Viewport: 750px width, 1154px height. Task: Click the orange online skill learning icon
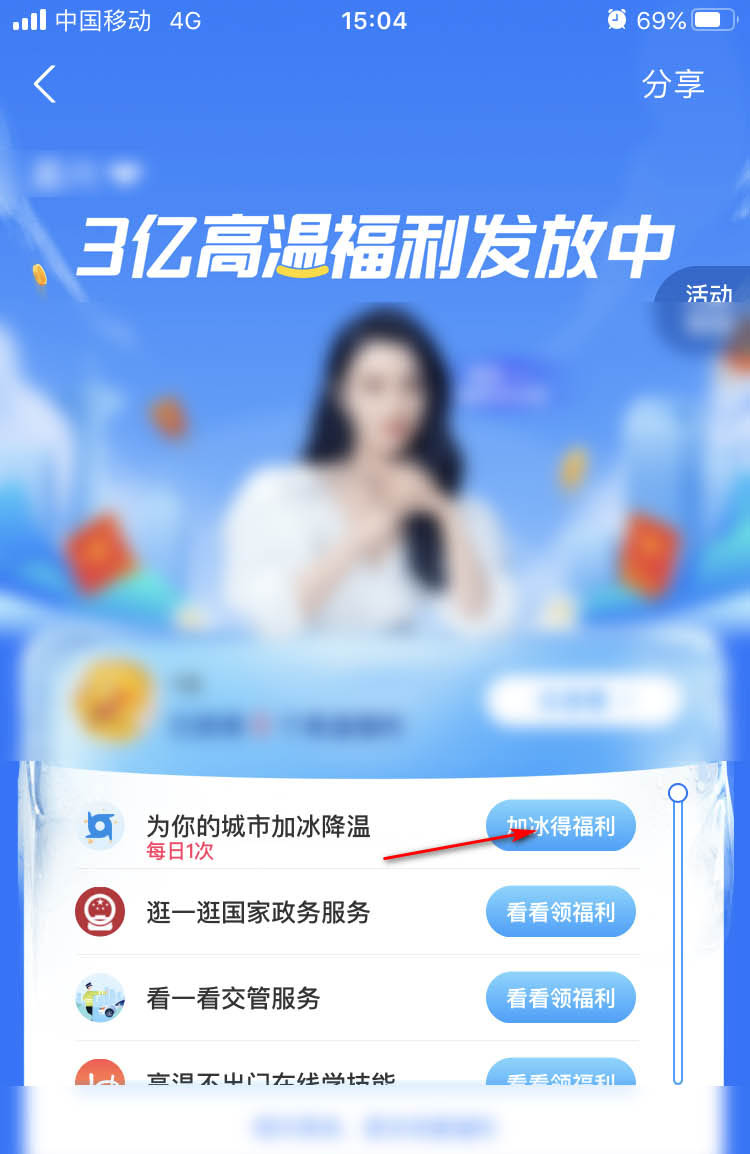[100, 1078]
